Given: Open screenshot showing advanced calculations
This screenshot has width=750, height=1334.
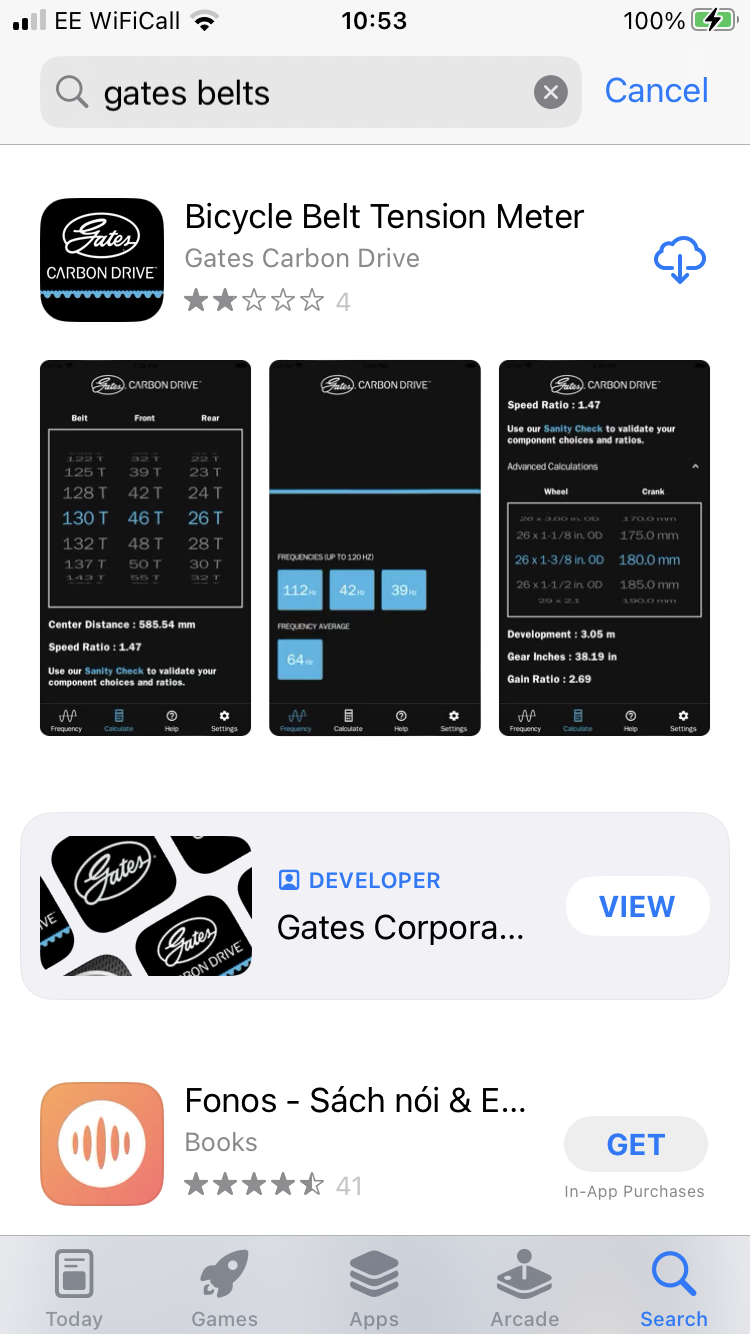Looking at the screenshot, I should [604, 548].
